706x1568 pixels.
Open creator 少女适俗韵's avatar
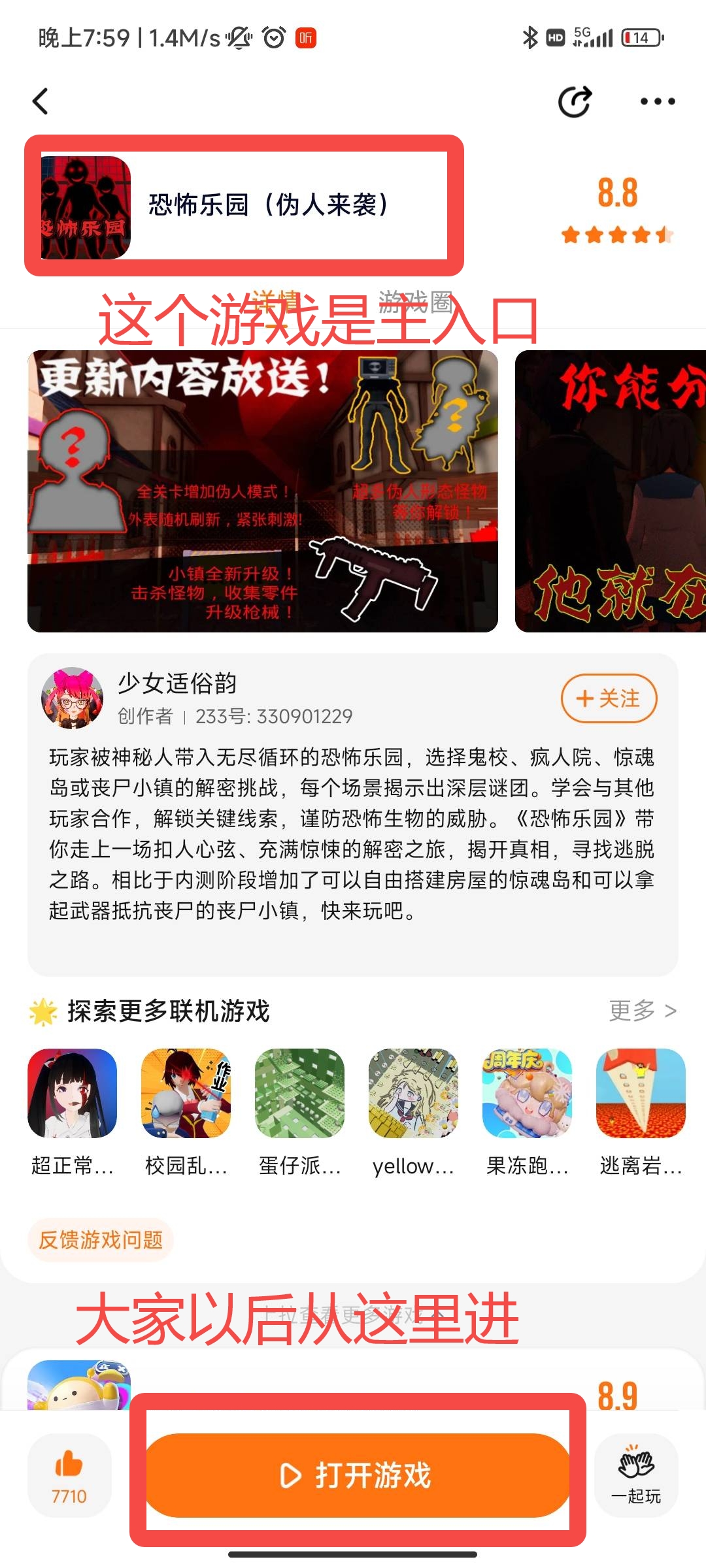(x=72, y=698)
